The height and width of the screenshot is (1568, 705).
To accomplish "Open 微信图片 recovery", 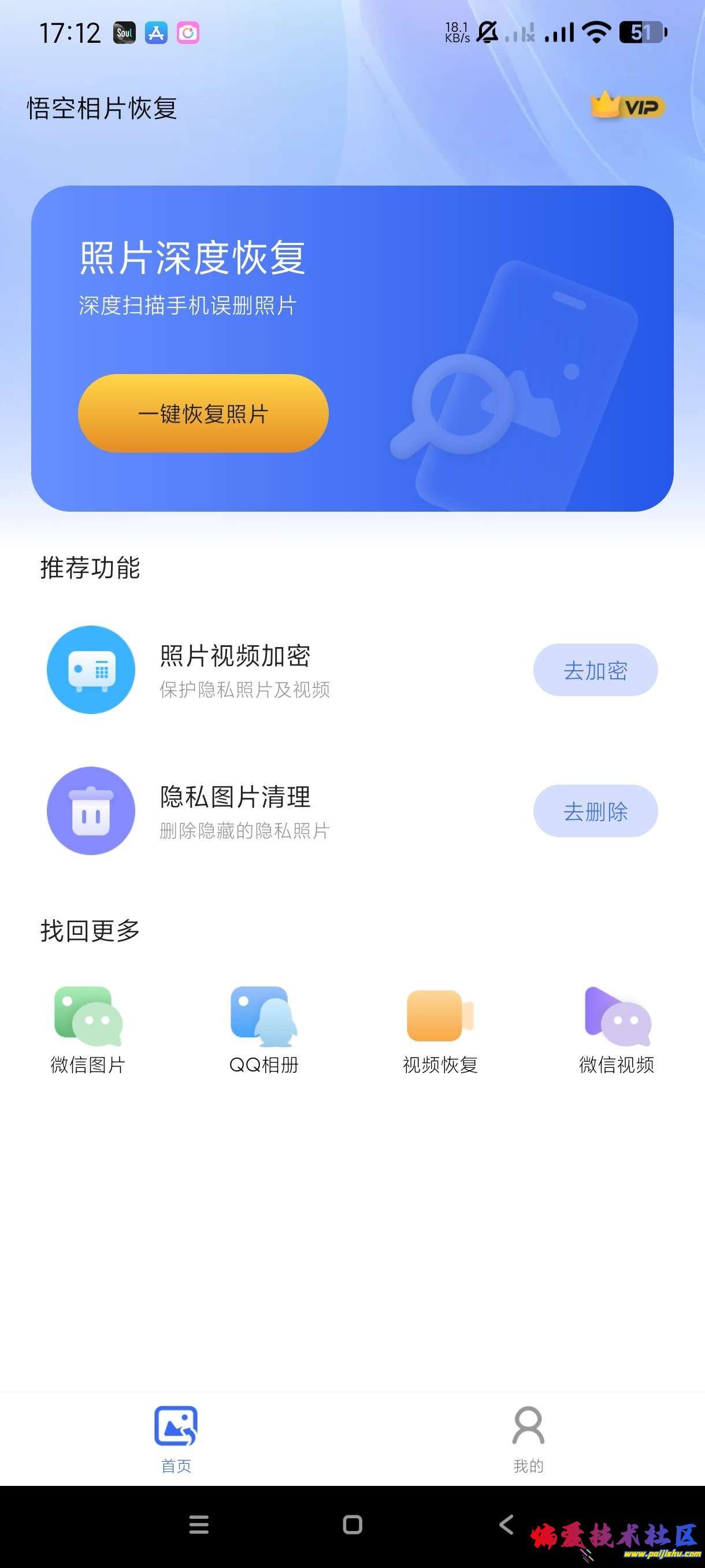I will click(x=88, y=1029).
